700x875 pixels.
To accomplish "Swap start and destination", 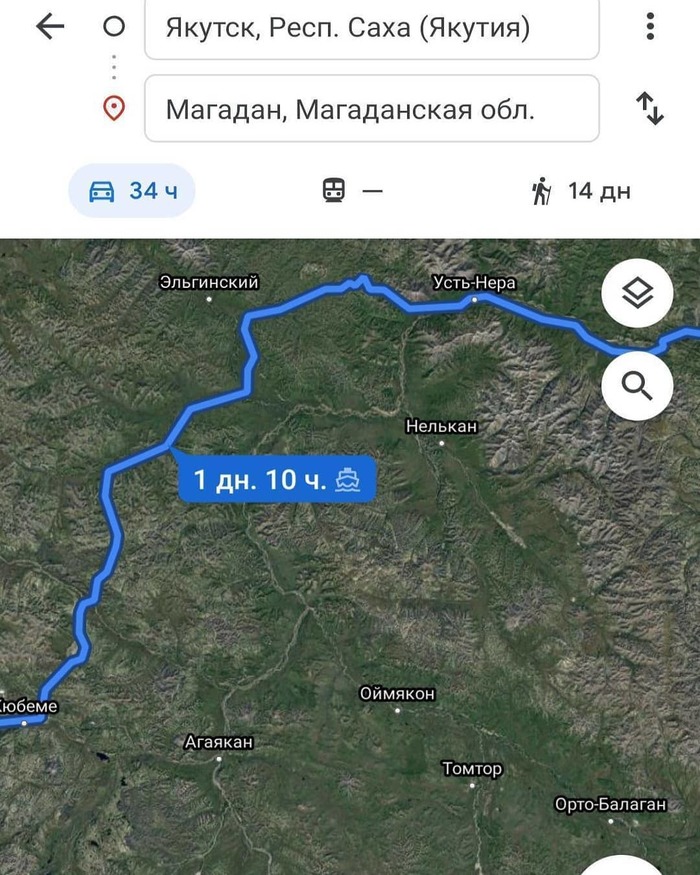I will pos(650,108).
